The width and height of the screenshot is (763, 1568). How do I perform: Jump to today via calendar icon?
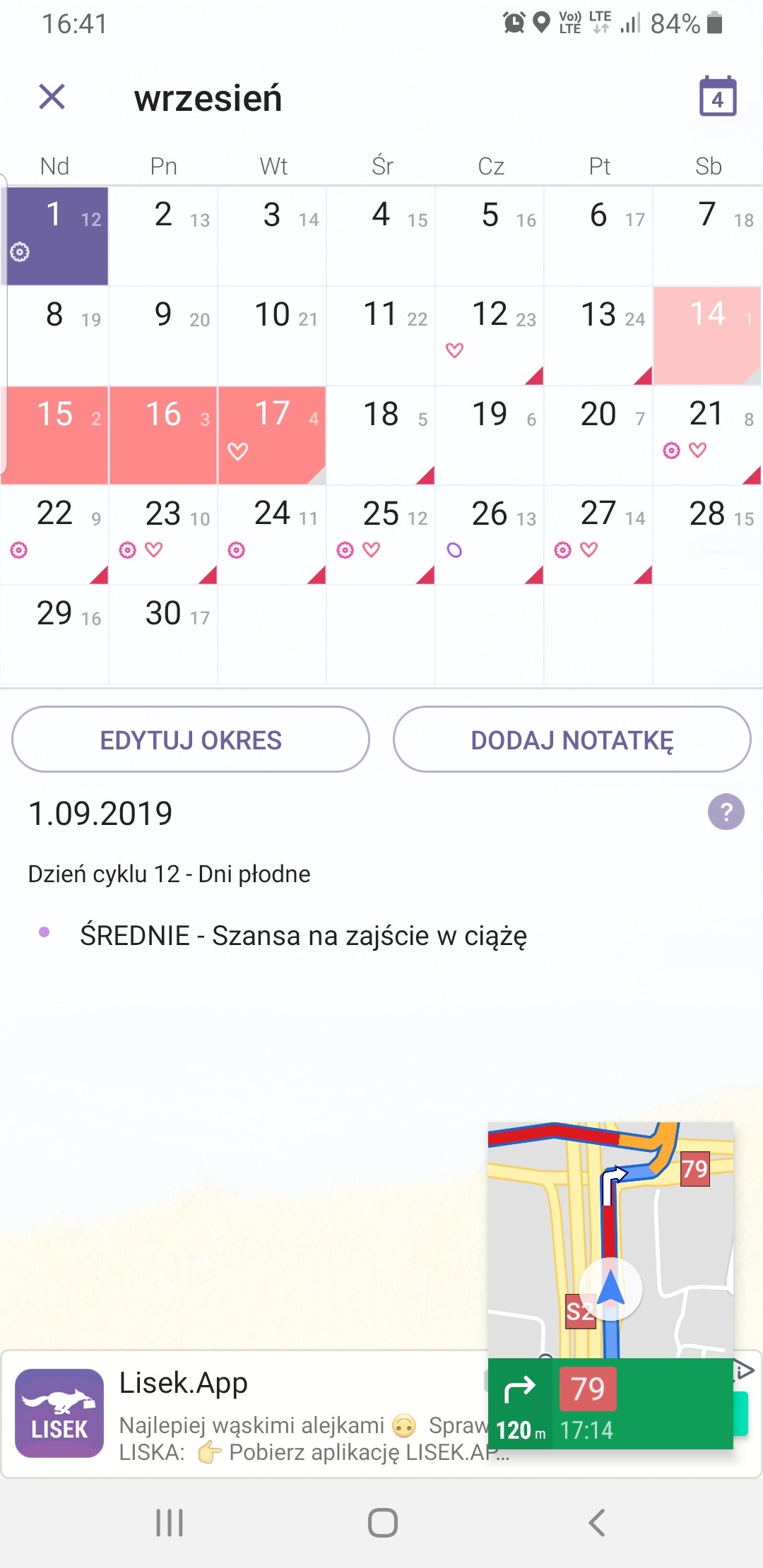click(x=717, y=97)
